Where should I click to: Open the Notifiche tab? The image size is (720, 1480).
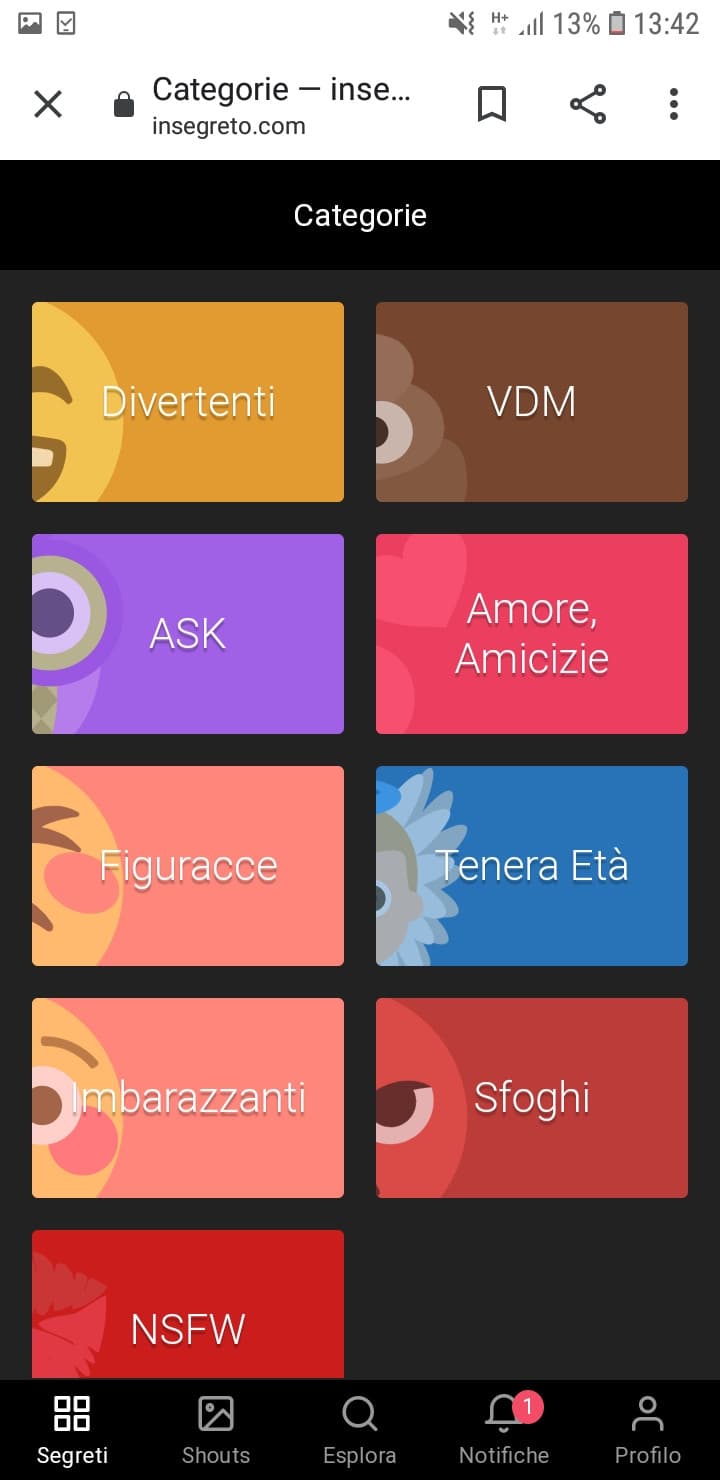(504, 1430)
